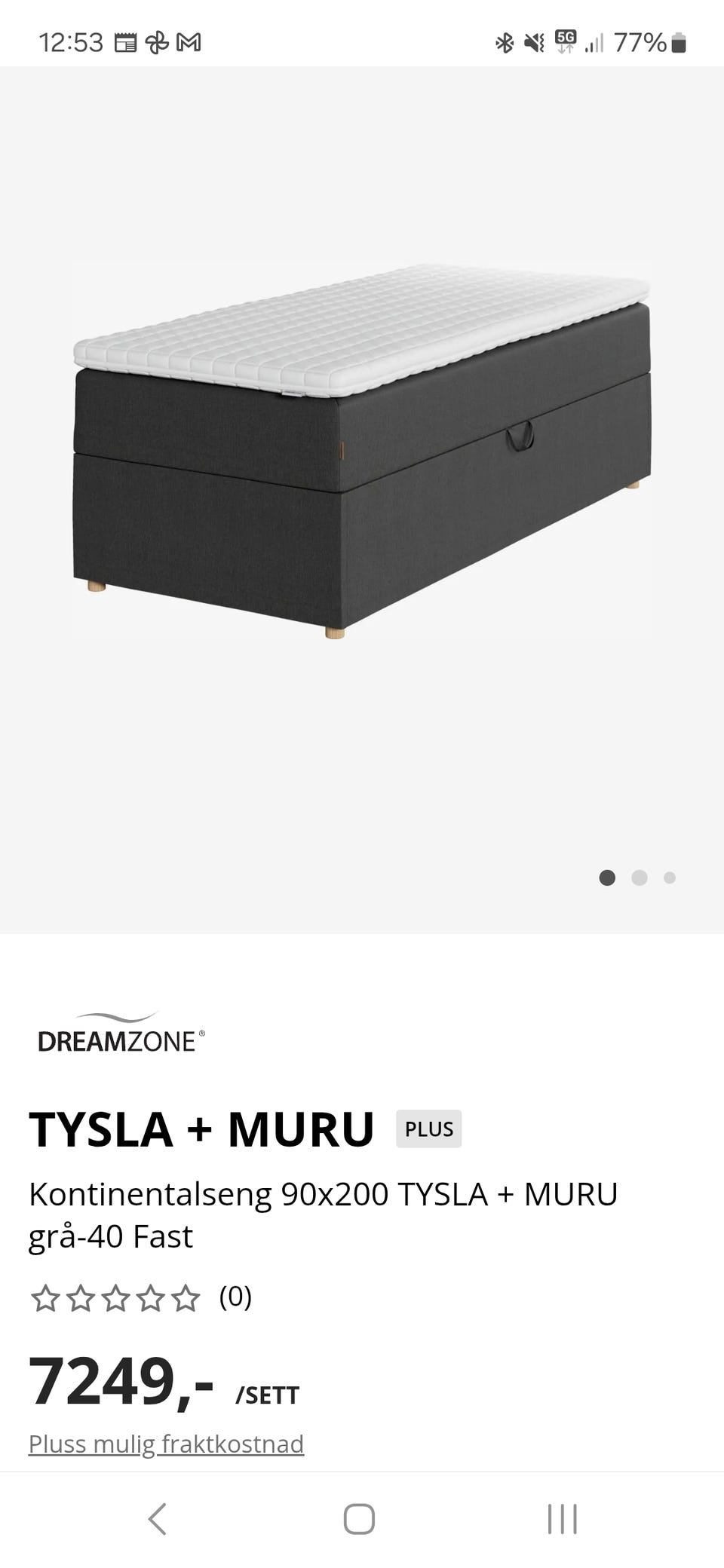View the star rating reviews
The image size is (724, 1568).
140,1297
